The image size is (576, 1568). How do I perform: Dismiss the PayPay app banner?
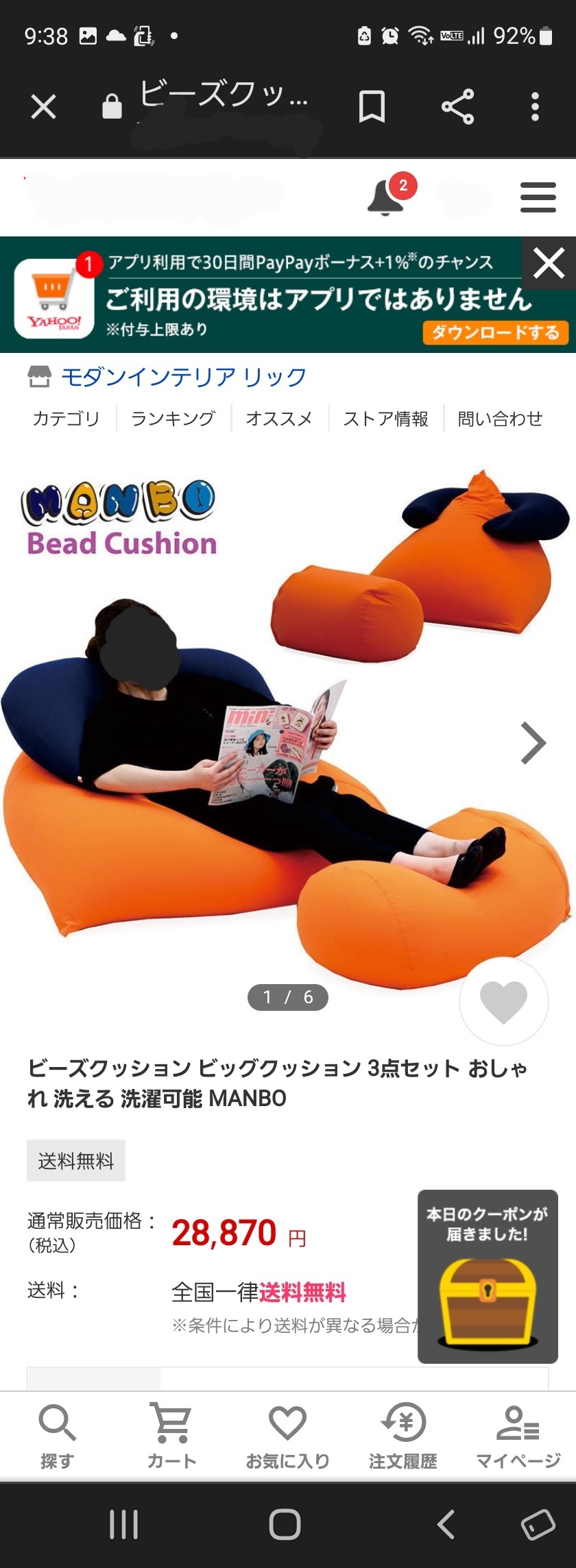(x=549, y=263)
